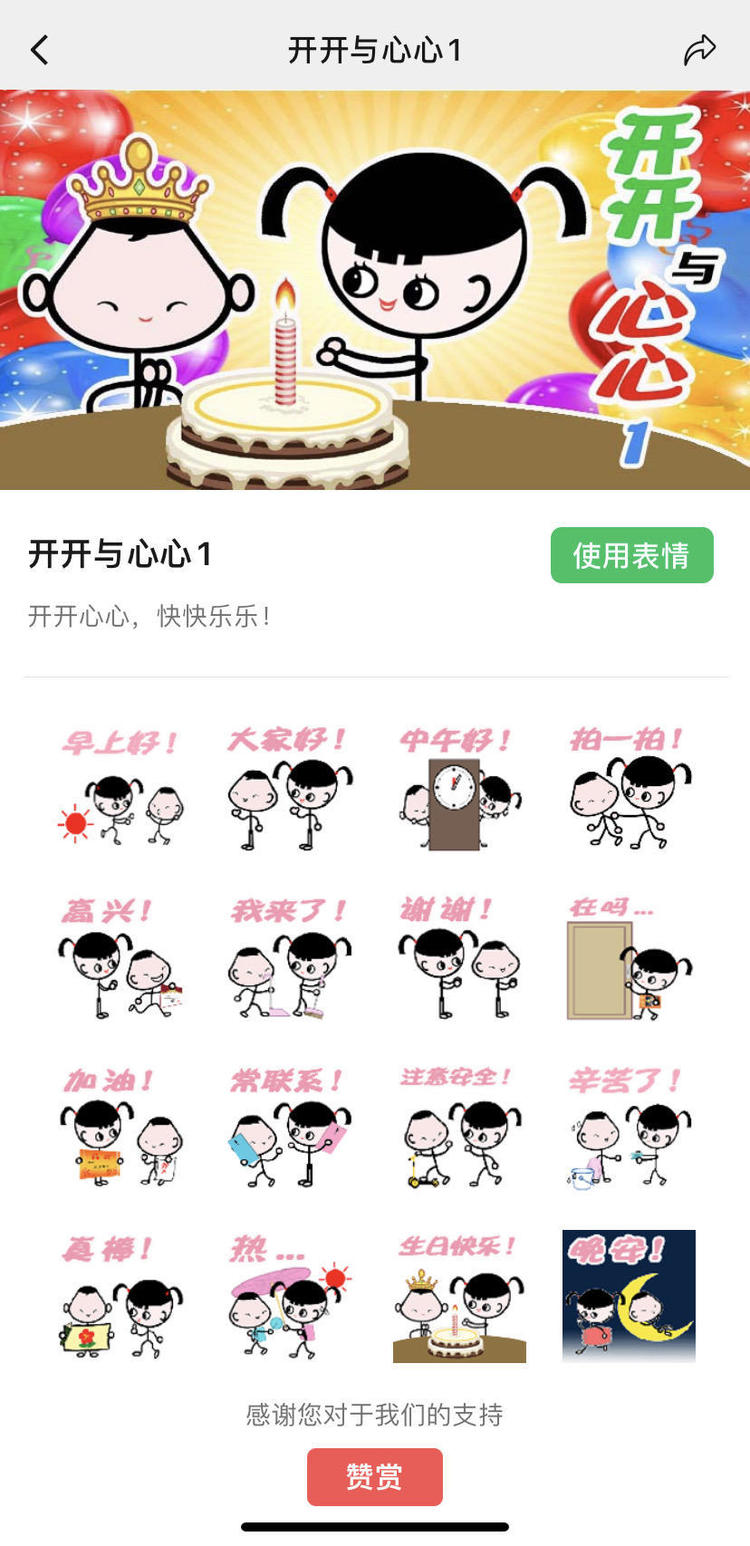Select the 晚安 sticker
Screen dimensions: 750x1546
pos(628,1297)
